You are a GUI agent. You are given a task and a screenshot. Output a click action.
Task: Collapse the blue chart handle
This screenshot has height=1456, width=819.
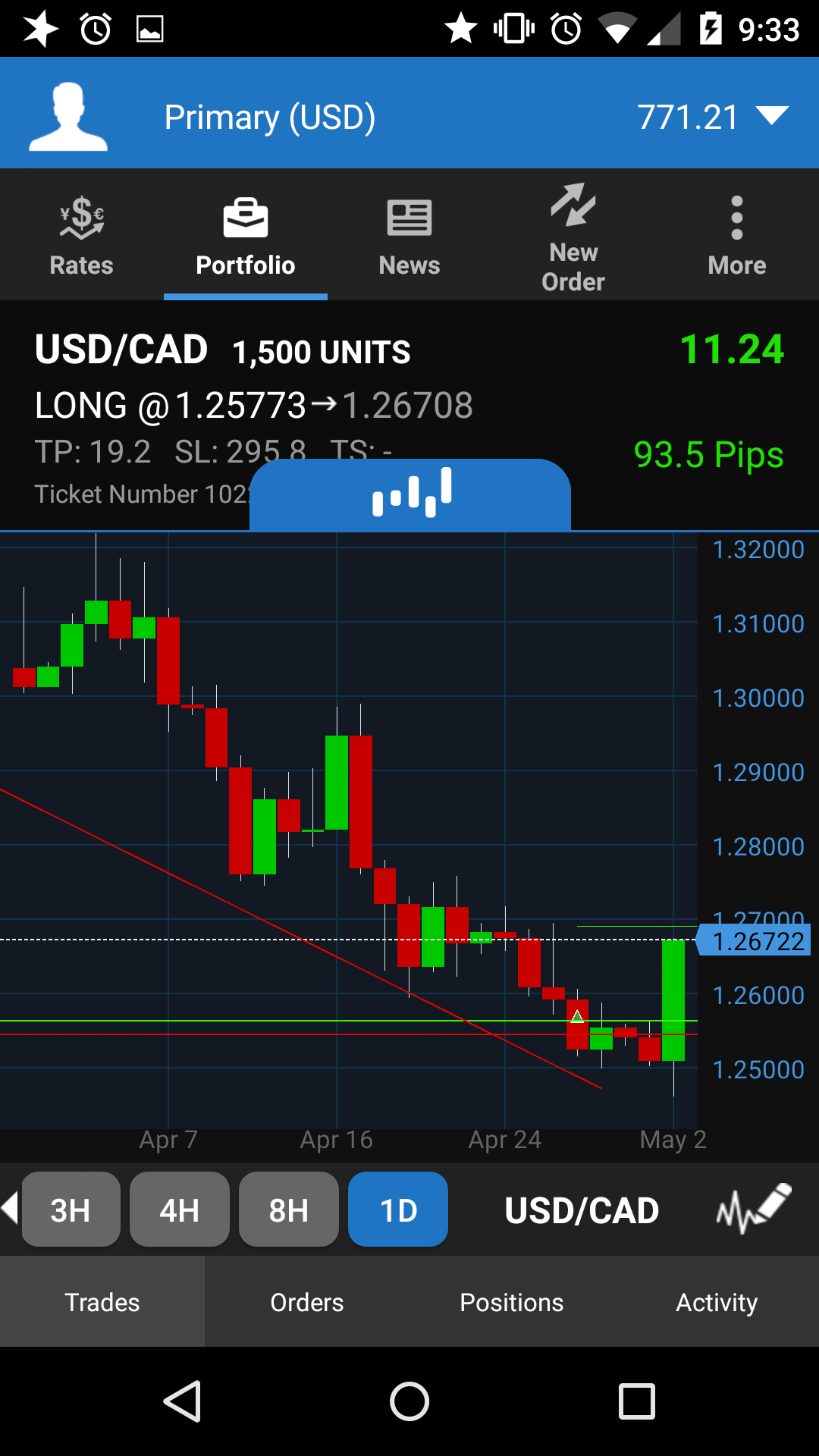click(x=410, y=493)
